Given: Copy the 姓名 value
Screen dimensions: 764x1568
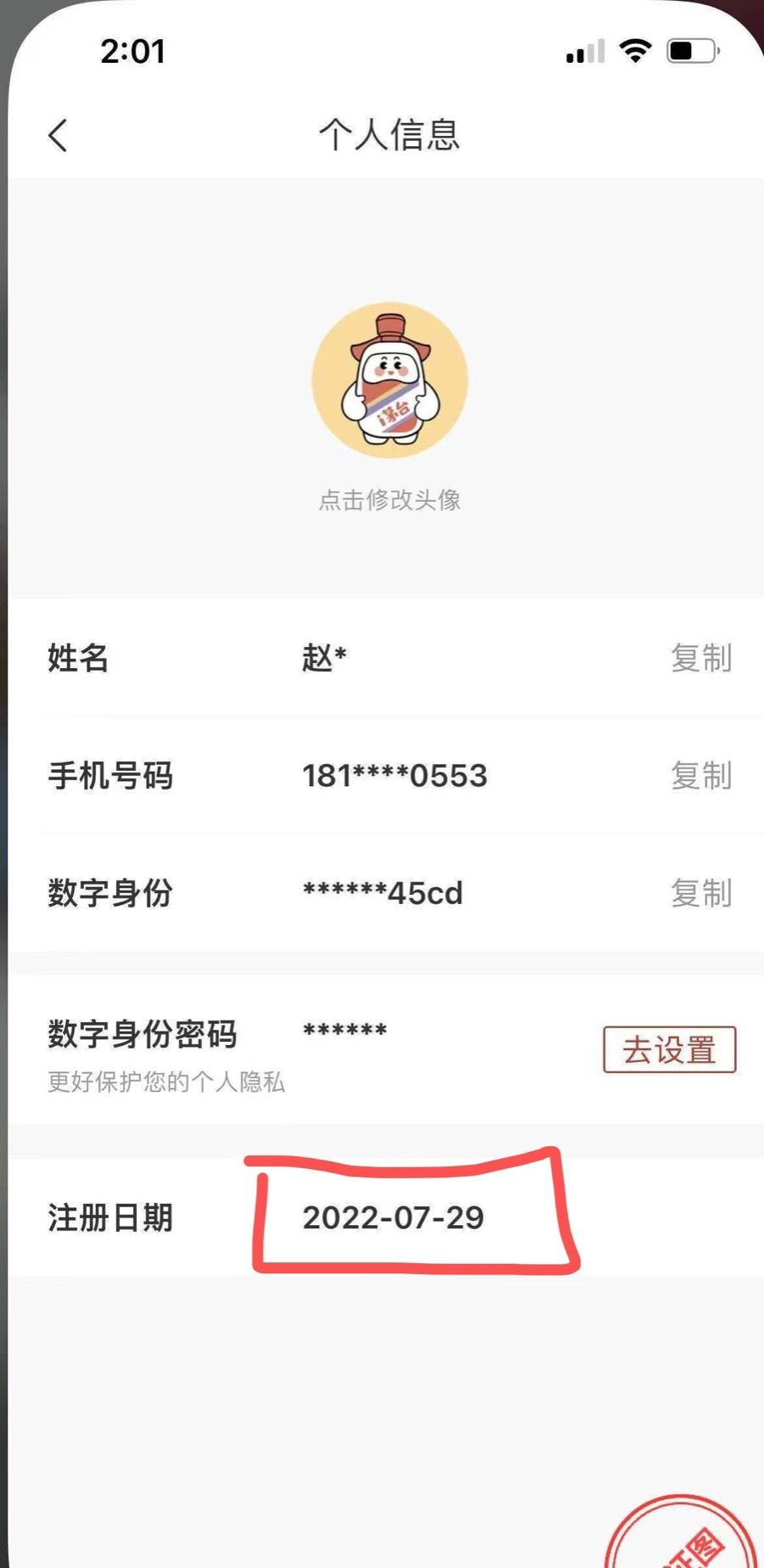Looking at the screenshot, I should (700, 659).
